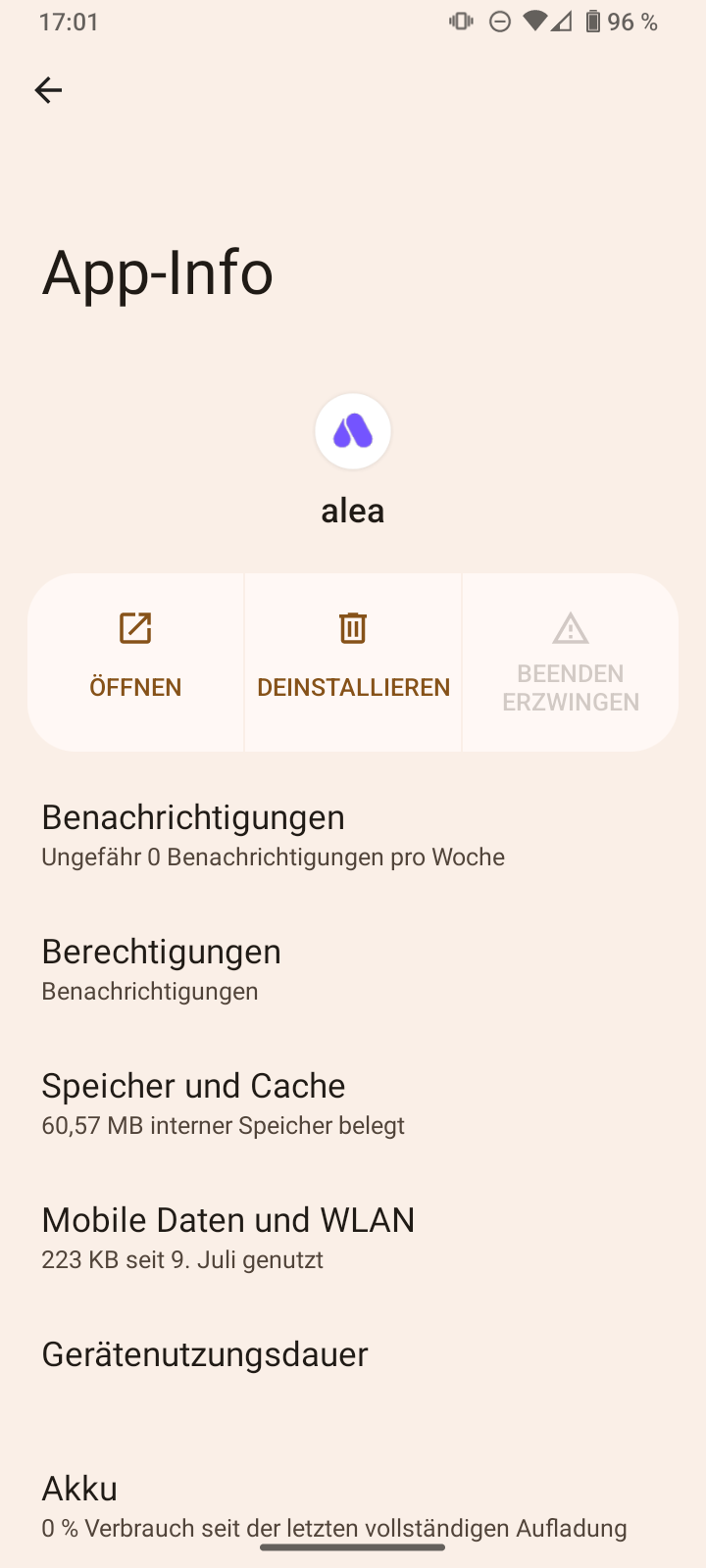Tap the vibrate mode icon in the status bar

coord(460,22)
